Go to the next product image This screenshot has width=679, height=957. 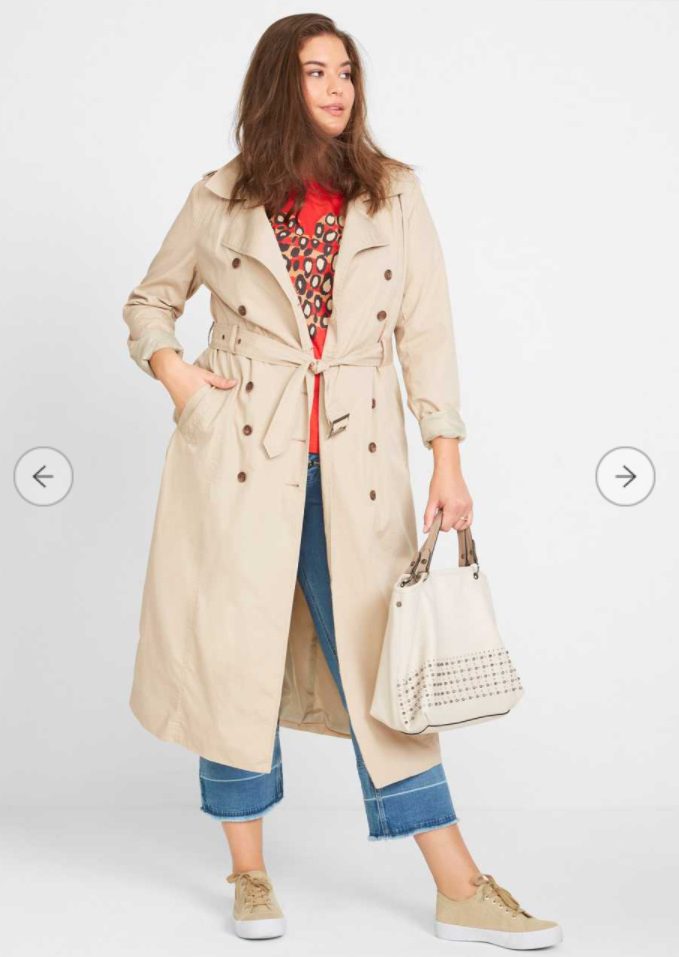point(625,476)
